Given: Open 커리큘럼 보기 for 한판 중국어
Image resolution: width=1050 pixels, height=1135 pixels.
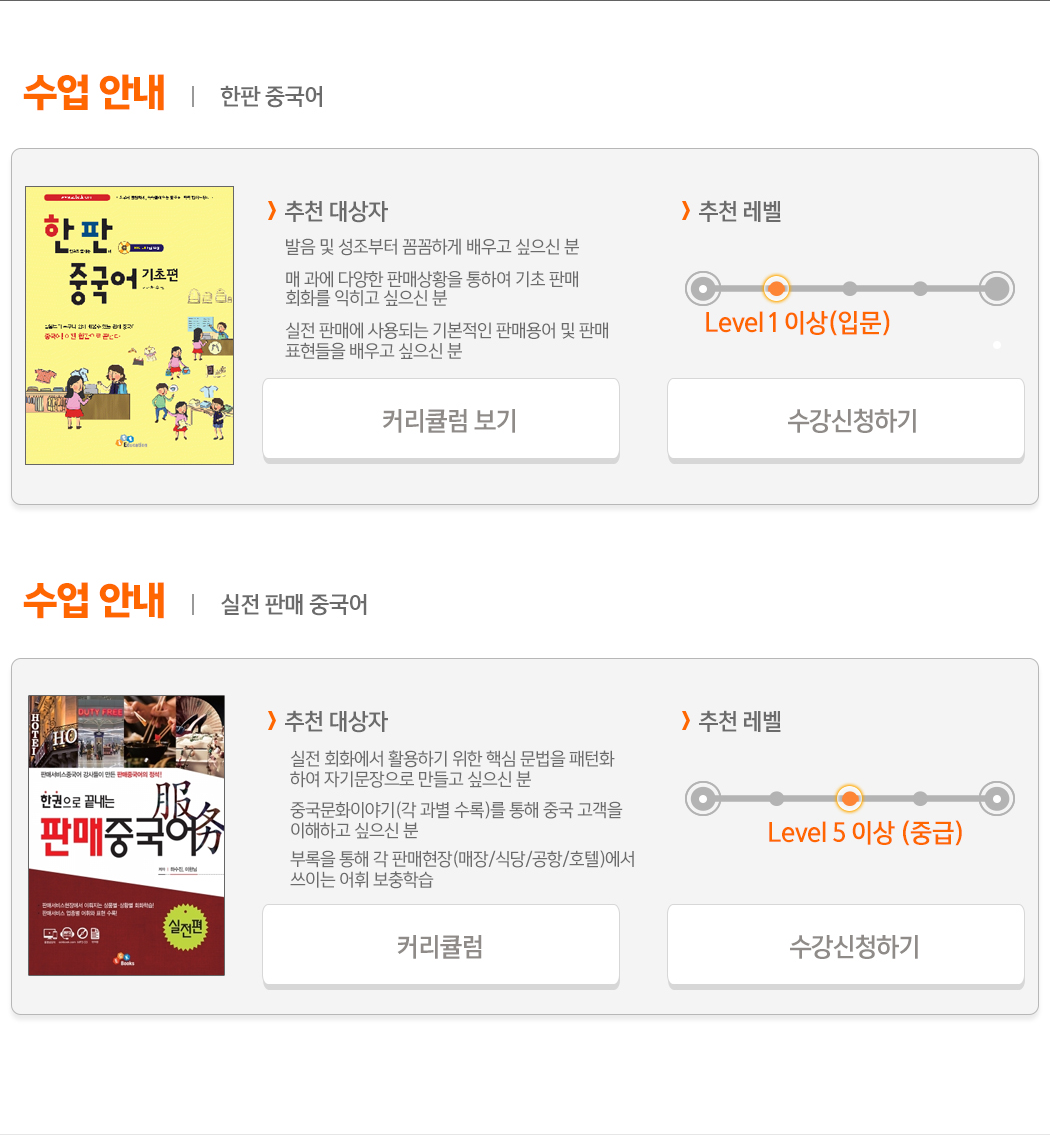Looking at the screenshot, I should point(441,420).
